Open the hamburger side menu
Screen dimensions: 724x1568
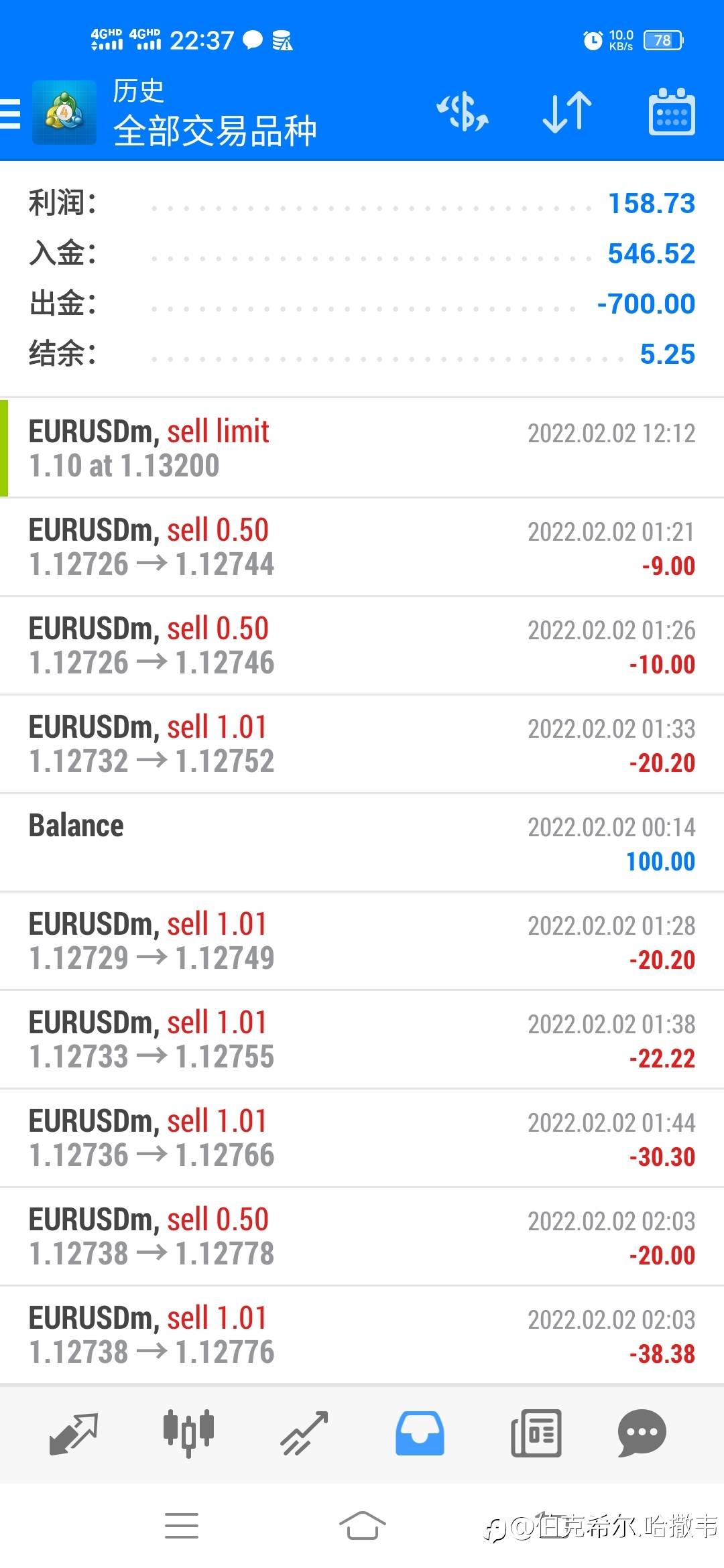pyautogui.click(x=11, y=113)
